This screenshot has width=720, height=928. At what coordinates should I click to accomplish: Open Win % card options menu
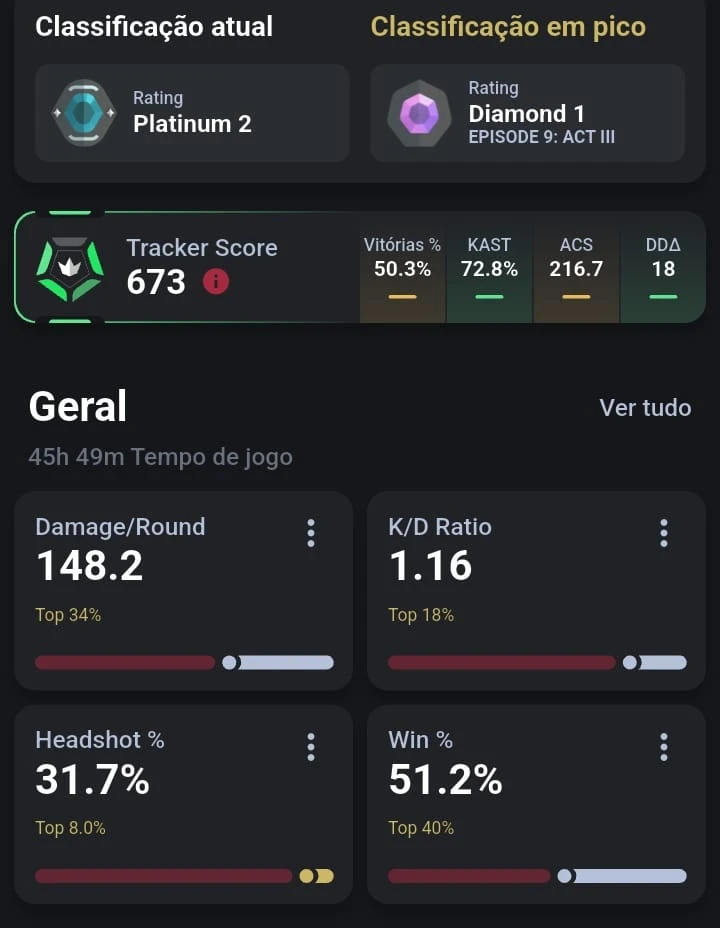[664, 746]
